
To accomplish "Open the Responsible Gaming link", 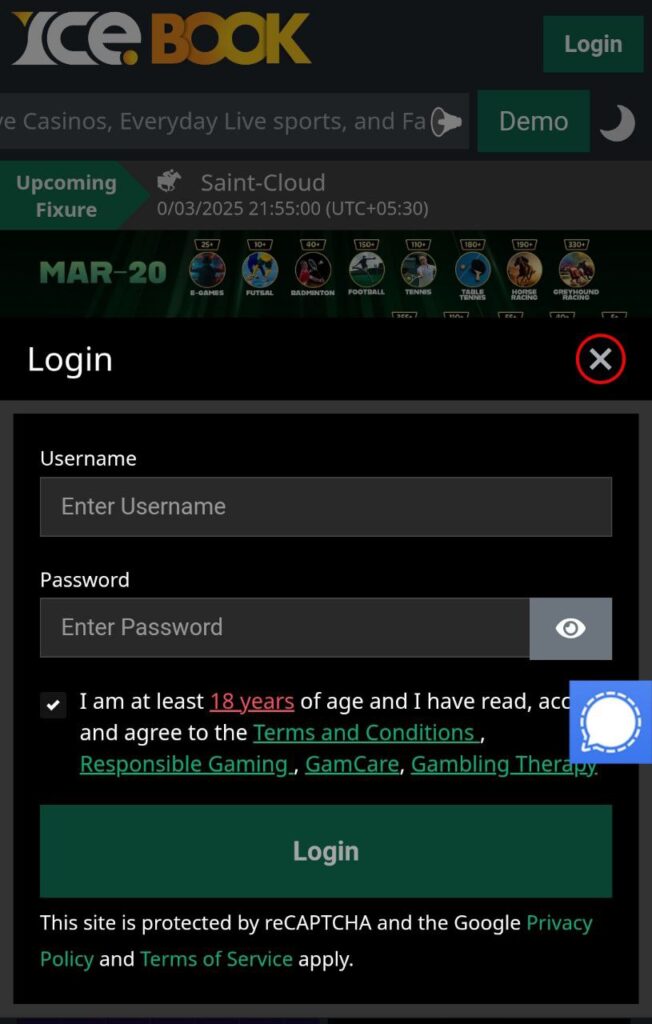I will coord(184,765).
